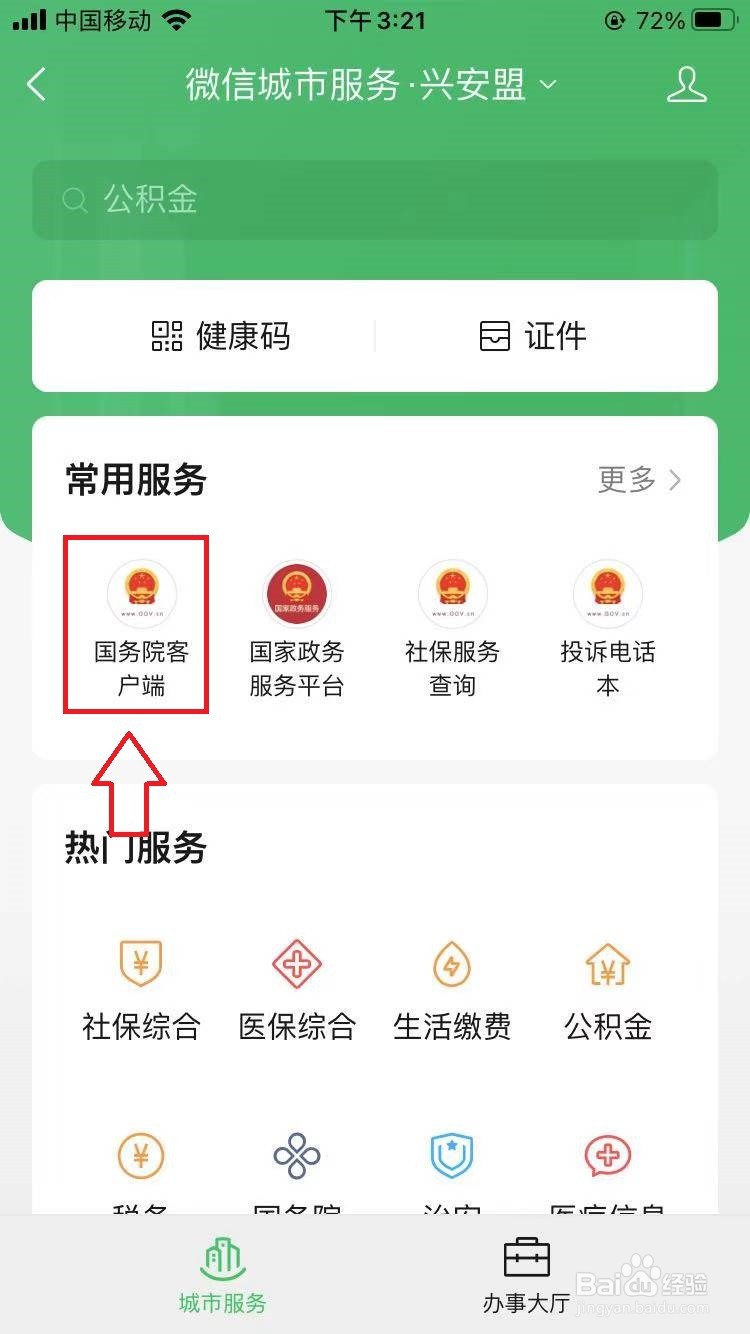Open the 投诉电话本 service

click(x=609, y=620)
